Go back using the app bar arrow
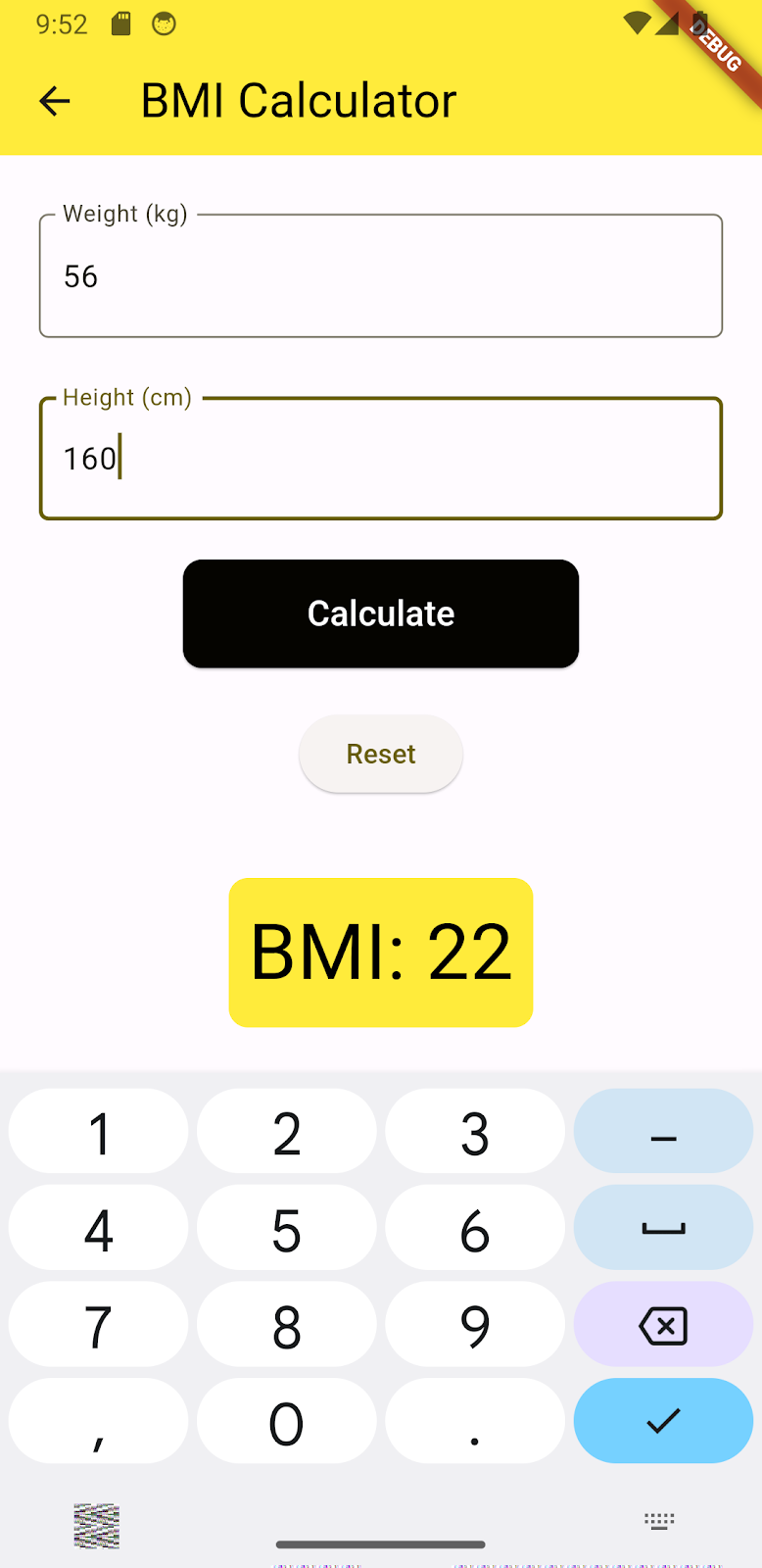Viewport: 762px width, 1568px height. click(55, 101)
